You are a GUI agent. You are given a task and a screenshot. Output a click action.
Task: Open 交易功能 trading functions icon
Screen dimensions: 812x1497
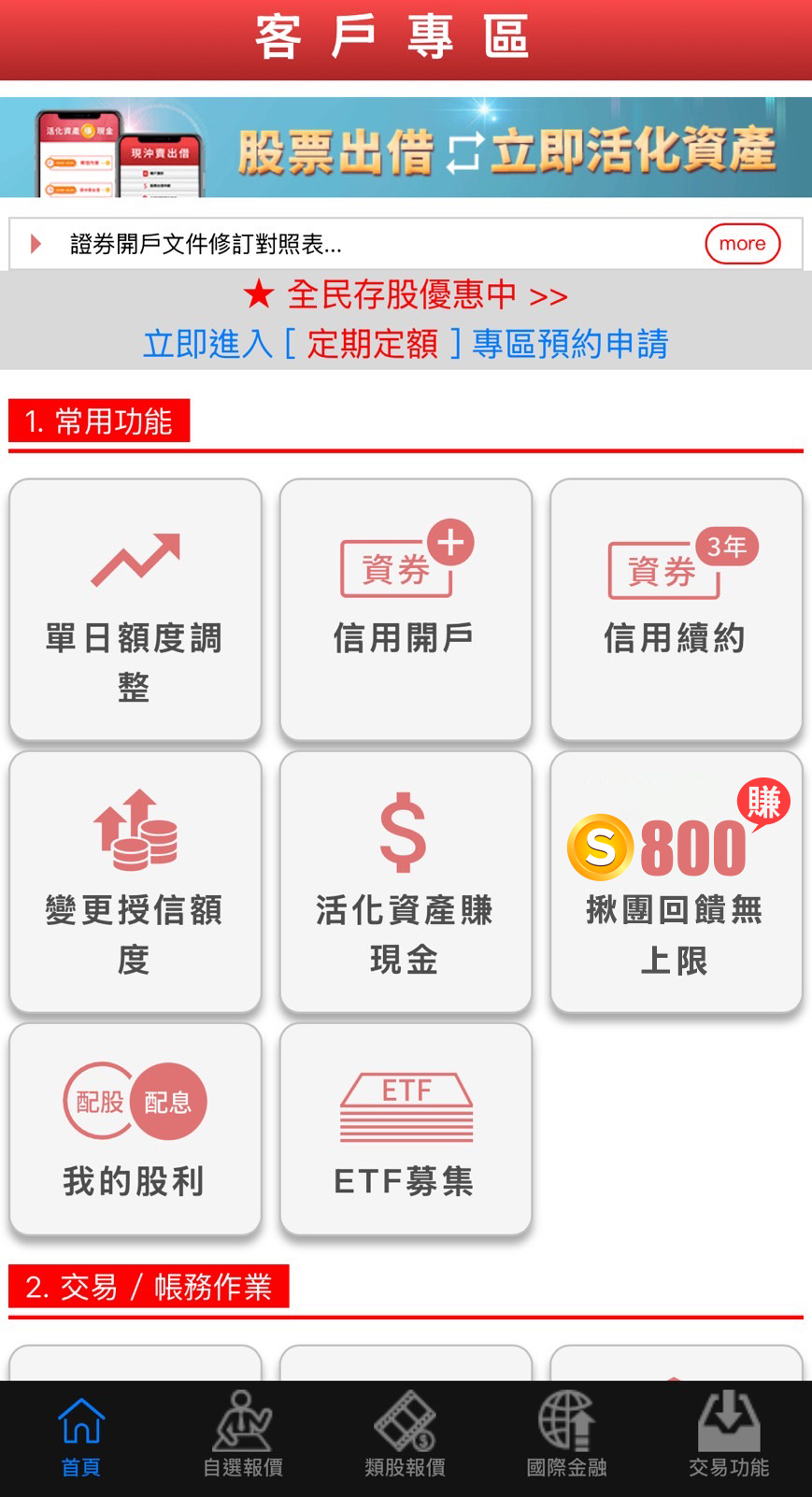click(730, 1436)
